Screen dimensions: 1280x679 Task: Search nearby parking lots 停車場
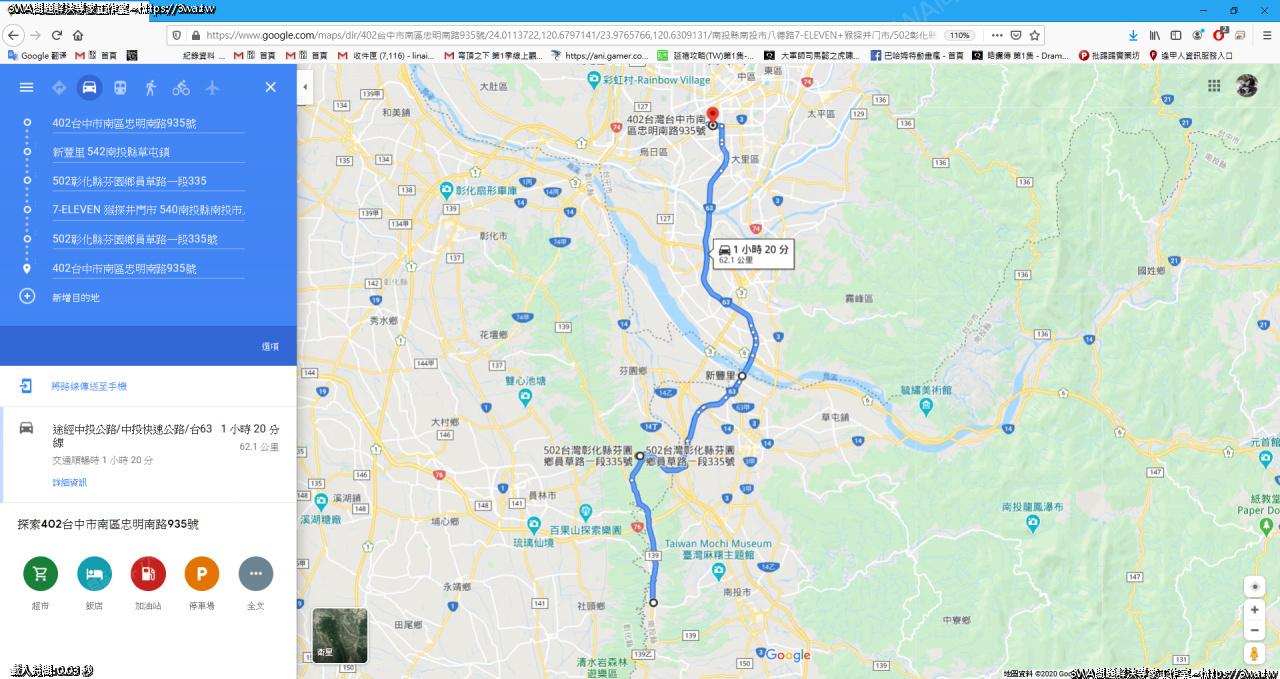pos(202,574)
